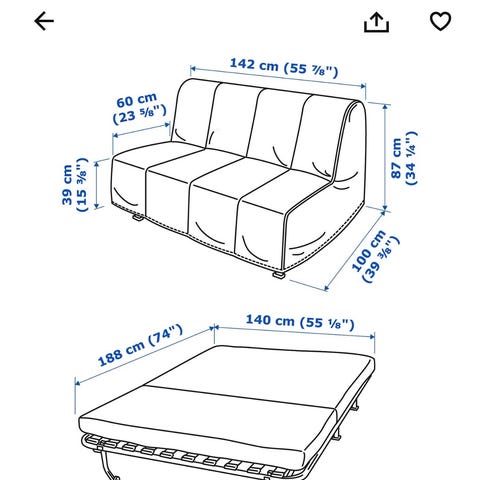480x480 pixels.
Task: Go back with the arrow icon
Action: [x=44, y=21]
